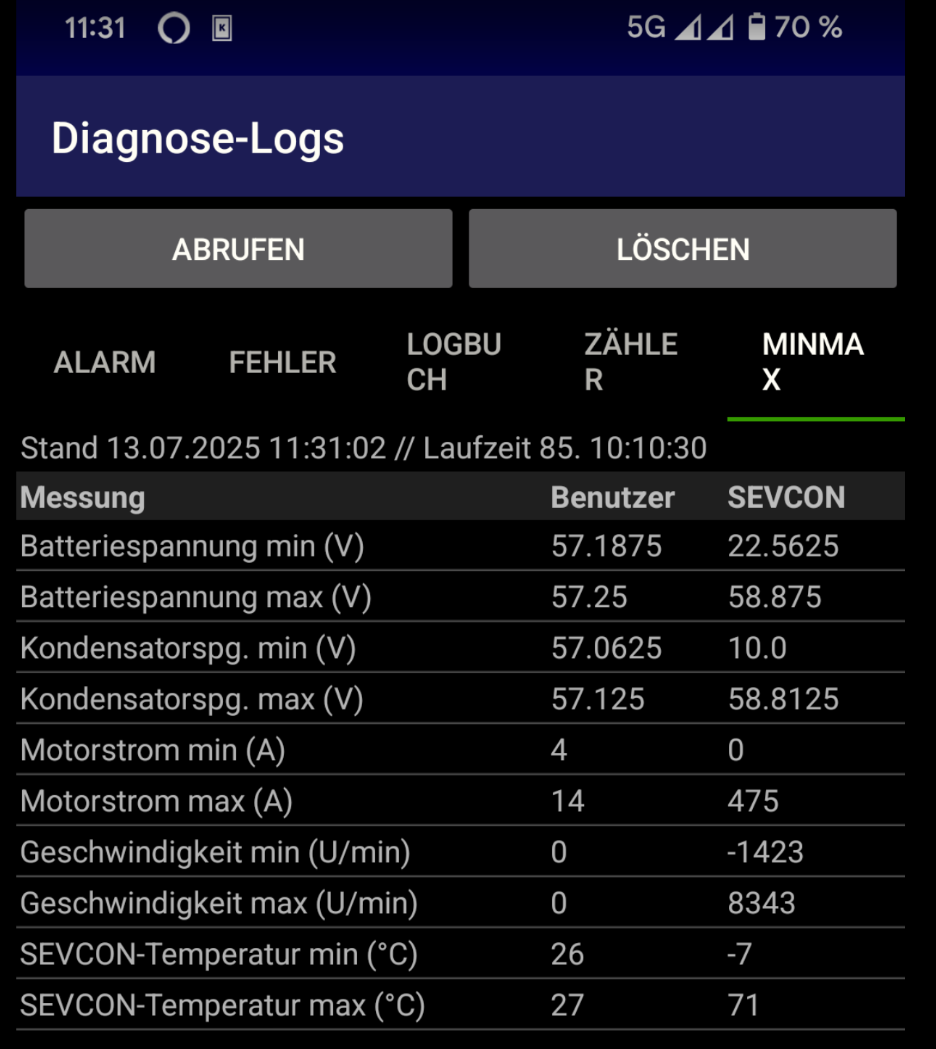
Task: Switch to the ALARM tab
Action: 105,362
